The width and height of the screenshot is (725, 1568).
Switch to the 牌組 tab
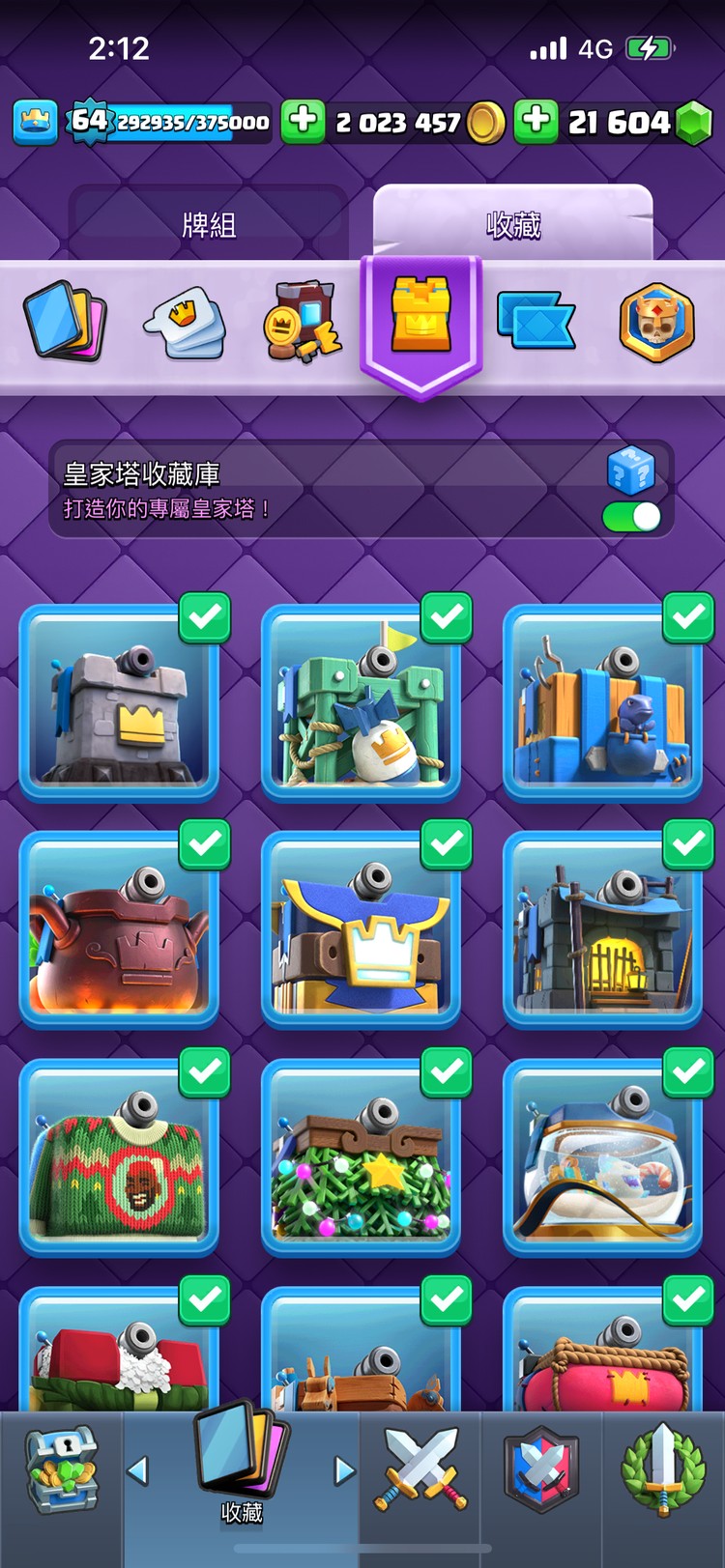209,224
